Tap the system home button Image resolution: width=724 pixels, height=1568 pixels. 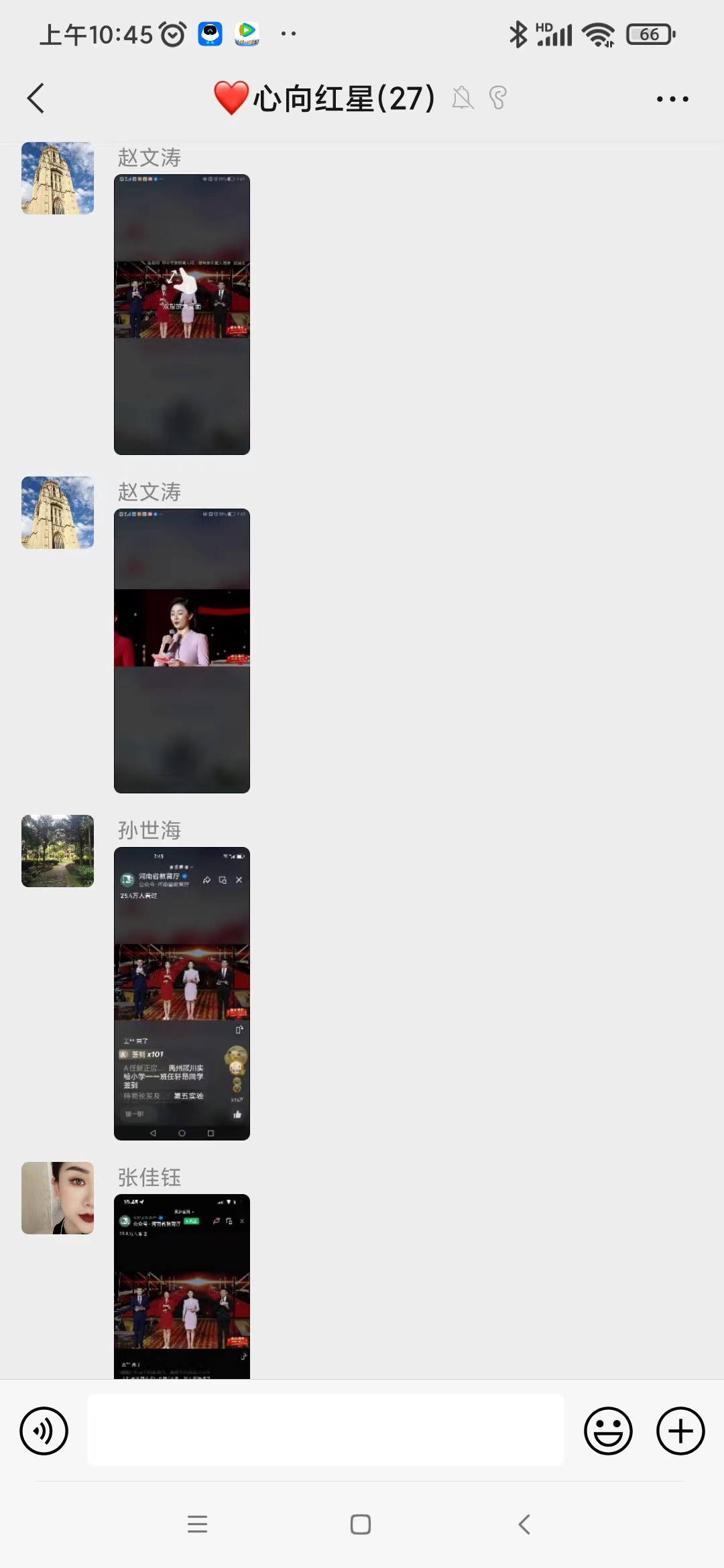361,1524
